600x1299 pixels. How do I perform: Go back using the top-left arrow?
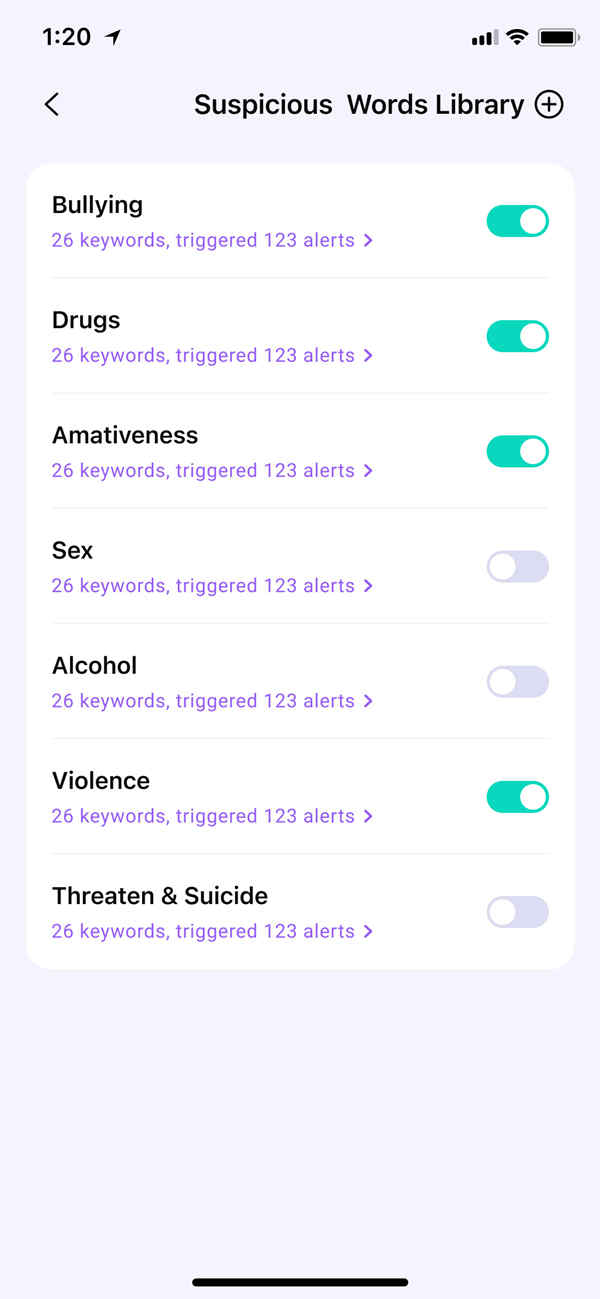[52, 104]
